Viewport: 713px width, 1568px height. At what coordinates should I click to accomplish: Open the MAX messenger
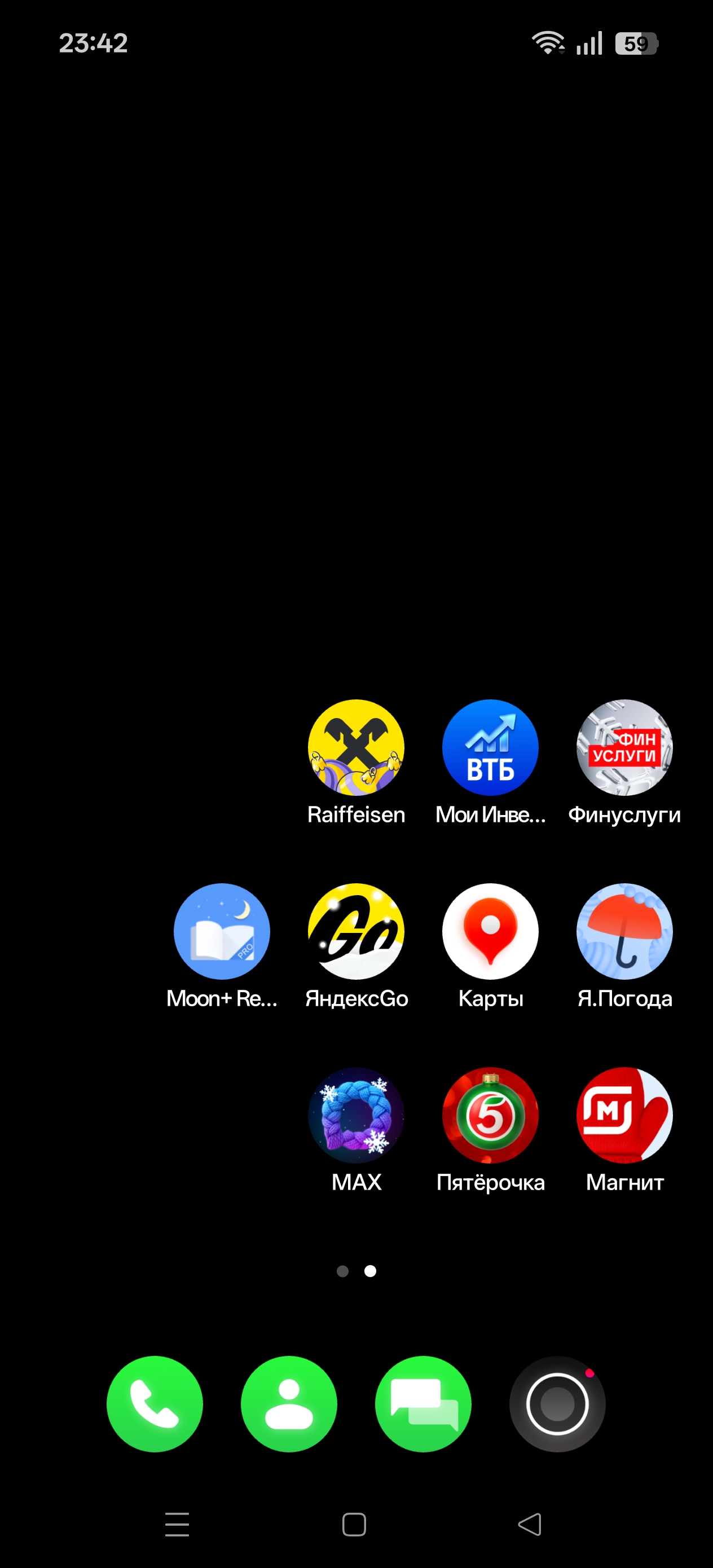tap(356, 1115)
